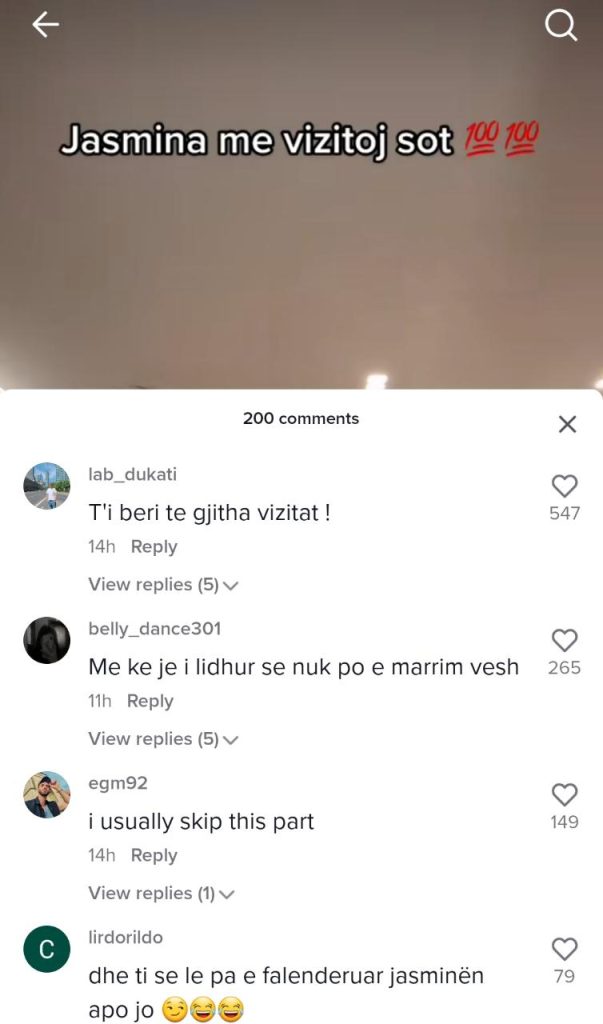Reply to belly_dance301's comment
The height and width of the screenshot is (1024, 603).
pos(150,701)
